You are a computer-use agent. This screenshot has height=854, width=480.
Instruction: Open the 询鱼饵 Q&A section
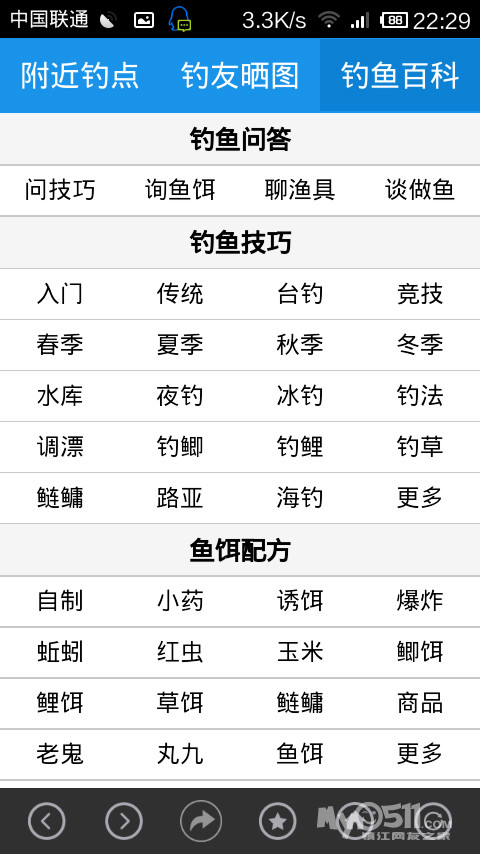180,190
